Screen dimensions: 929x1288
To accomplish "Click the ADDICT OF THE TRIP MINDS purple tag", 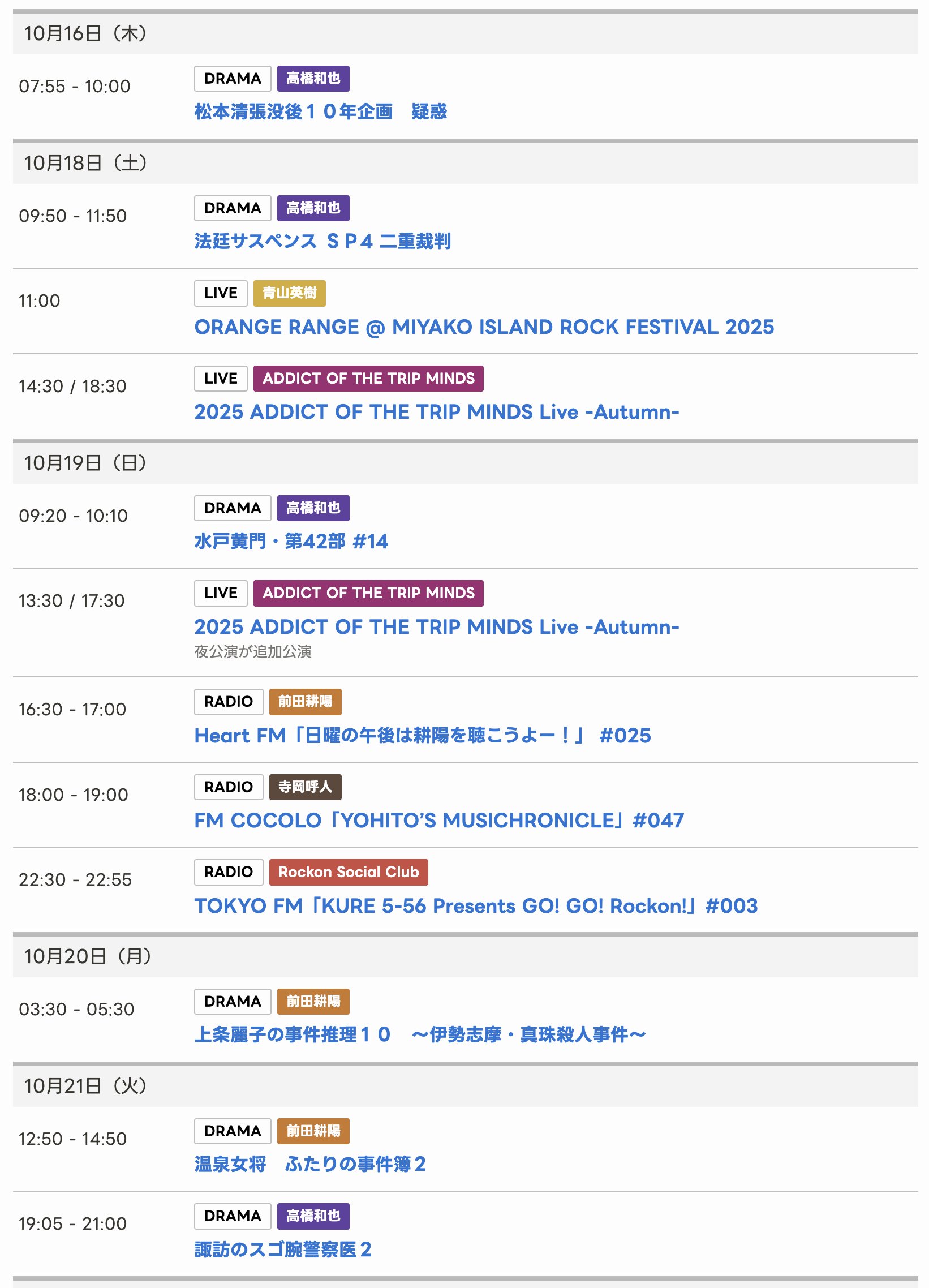I will pos(368,378).
